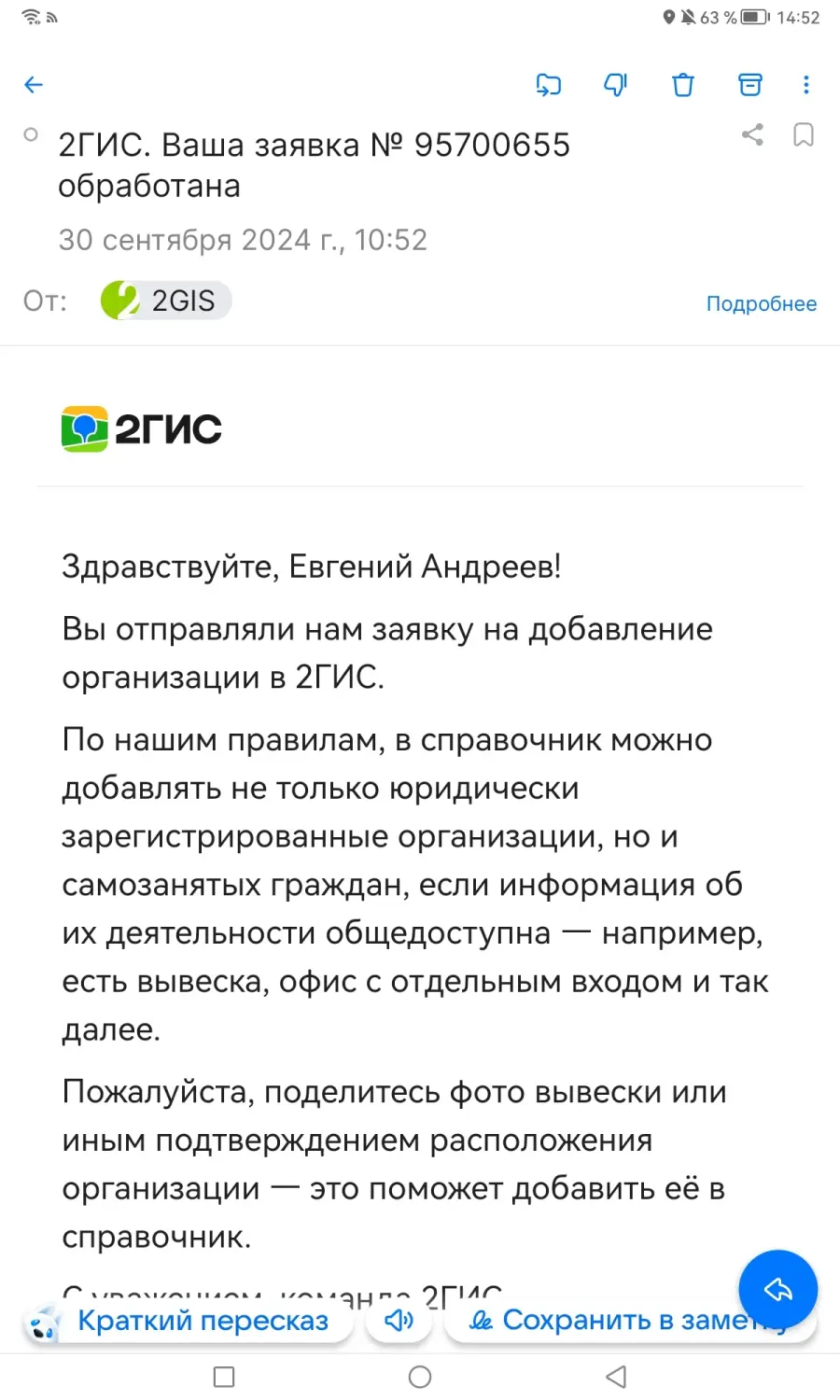Delete this email with the trash icon

click(683, 85)
